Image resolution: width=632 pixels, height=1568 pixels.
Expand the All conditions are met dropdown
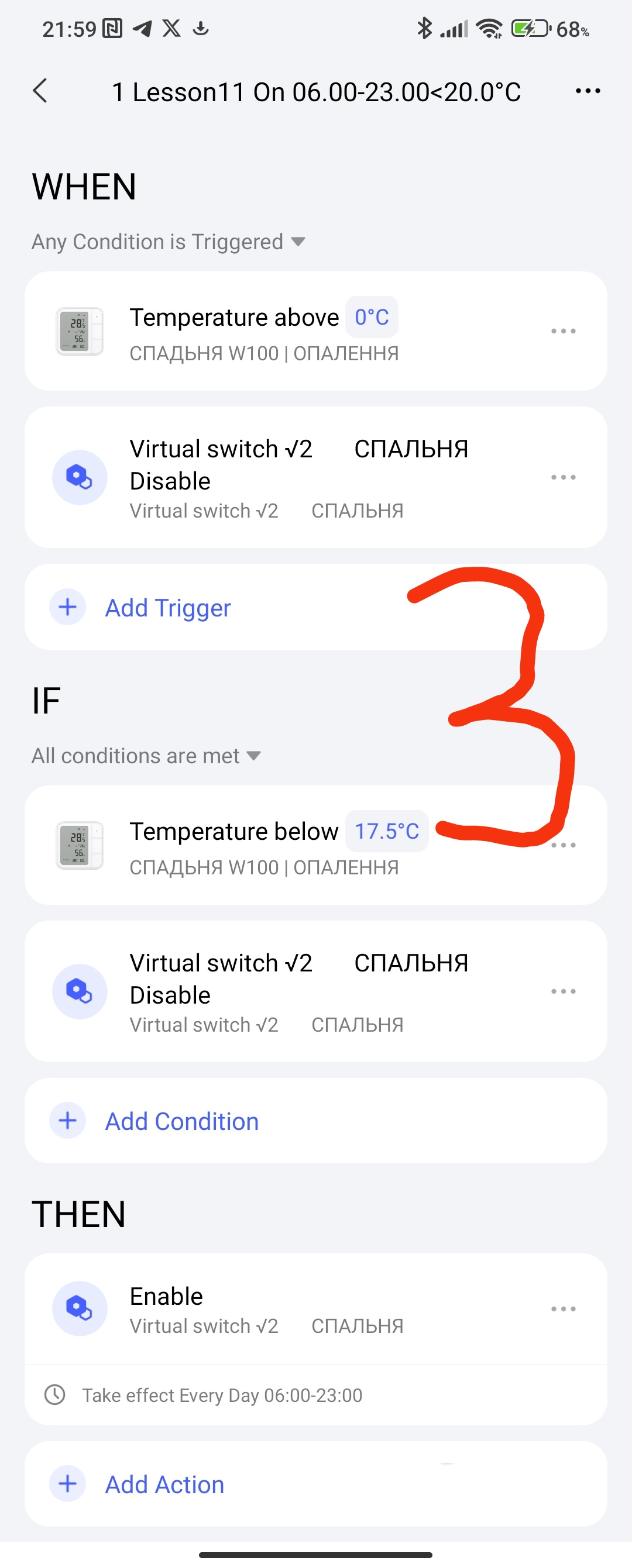point(146,756)
